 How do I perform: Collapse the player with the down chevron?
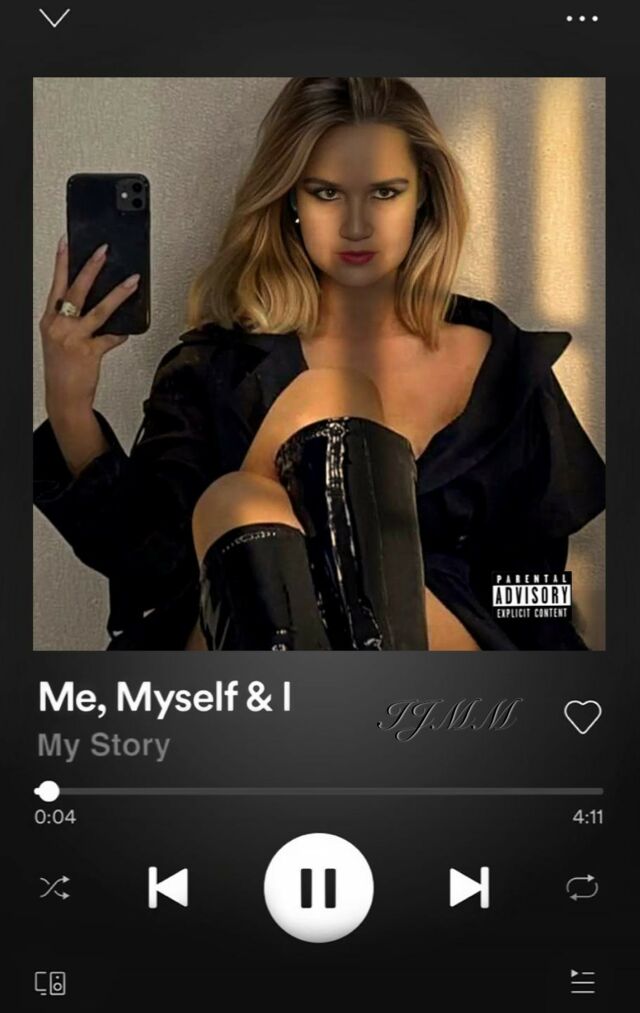coord(54,18)
